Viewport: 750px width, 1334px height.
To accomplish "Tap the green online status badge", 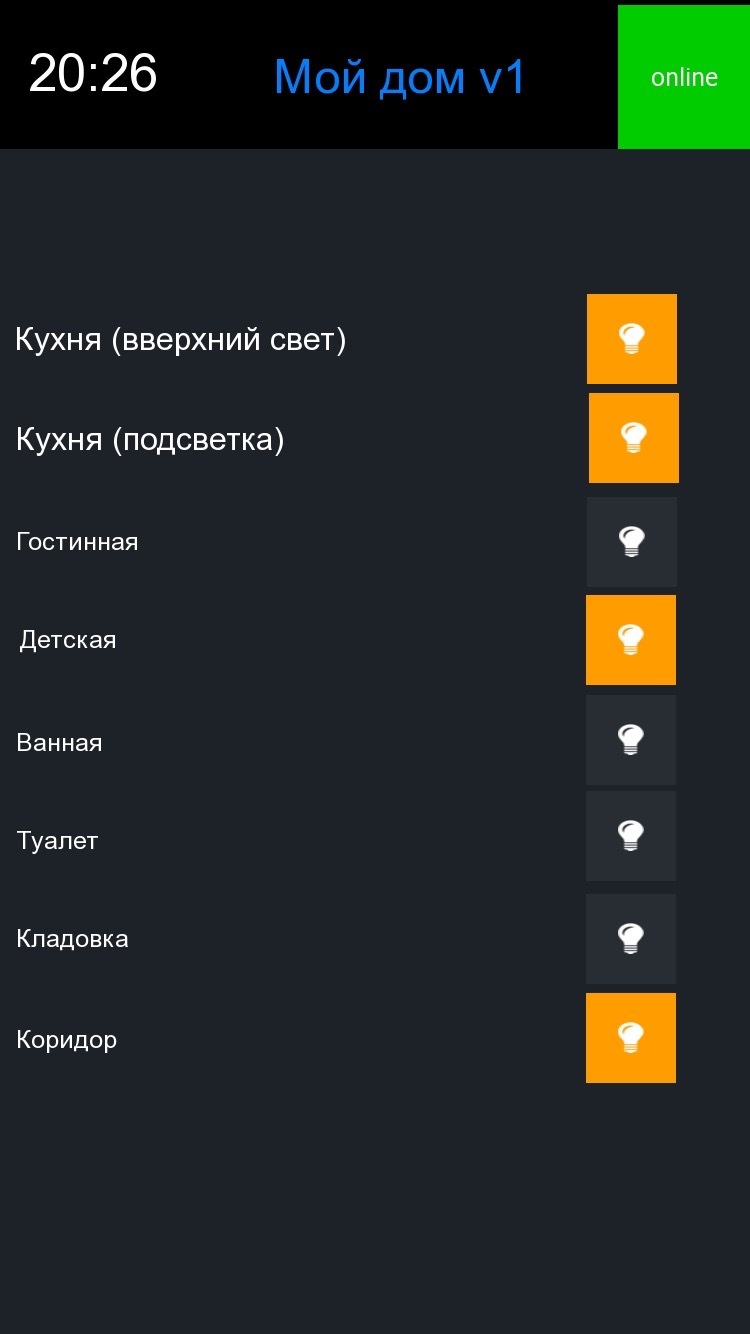I will tap(684, 76).
